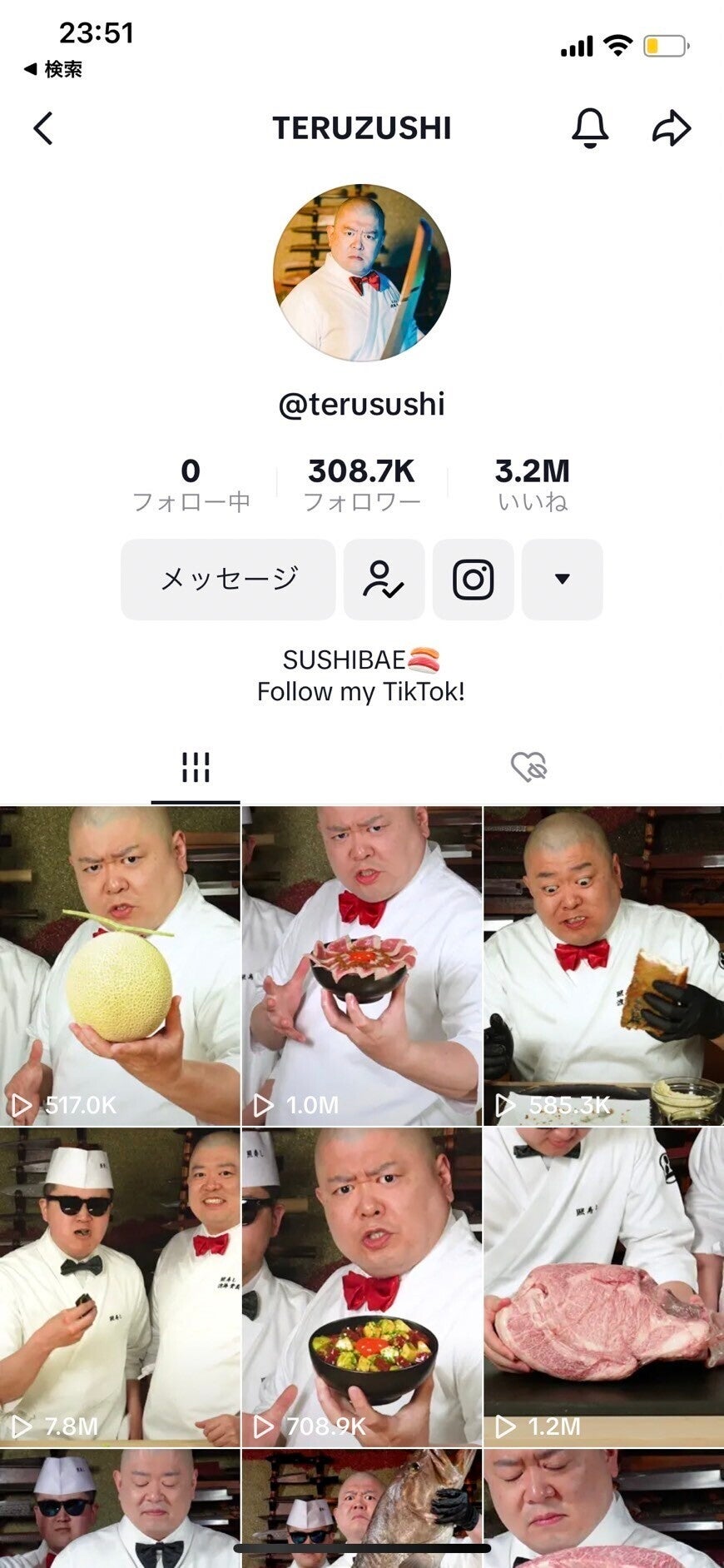Tap the following status person icon
This screenshot has height=1568, width=724.
pyautogui.click(x=384, y=579)
